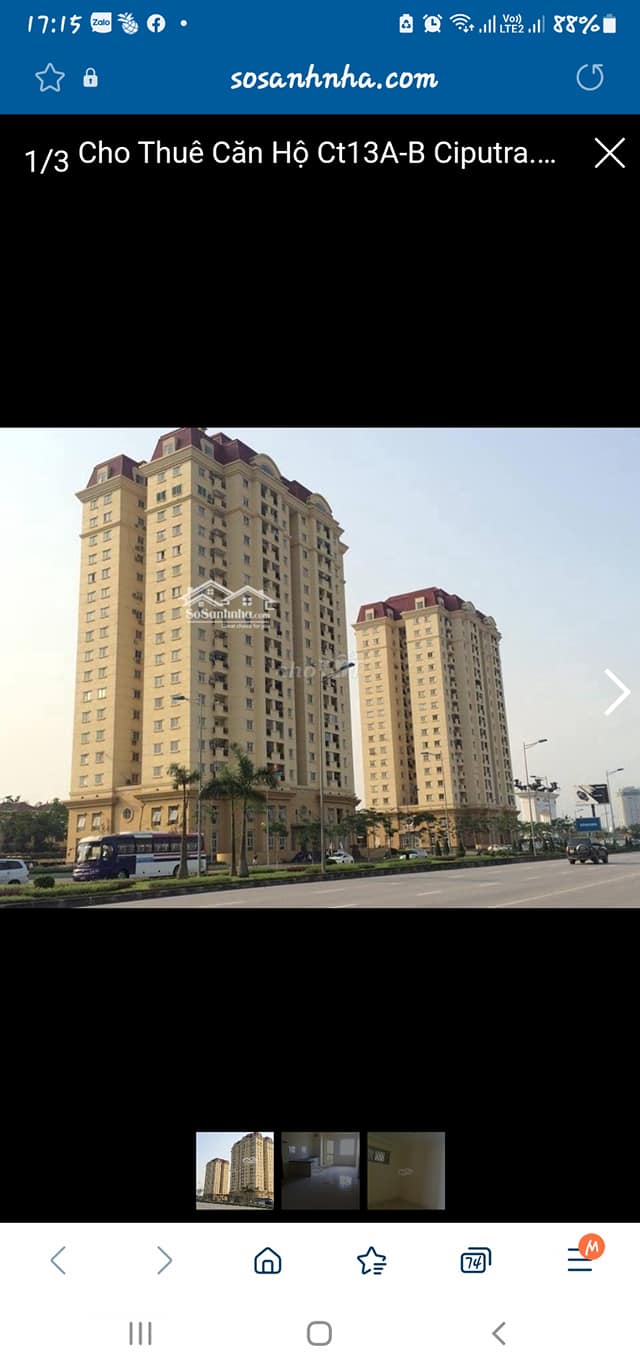640x1372 pixels.
Task: View the third thumbnail photo
Action: click(x=406, y=1171)
